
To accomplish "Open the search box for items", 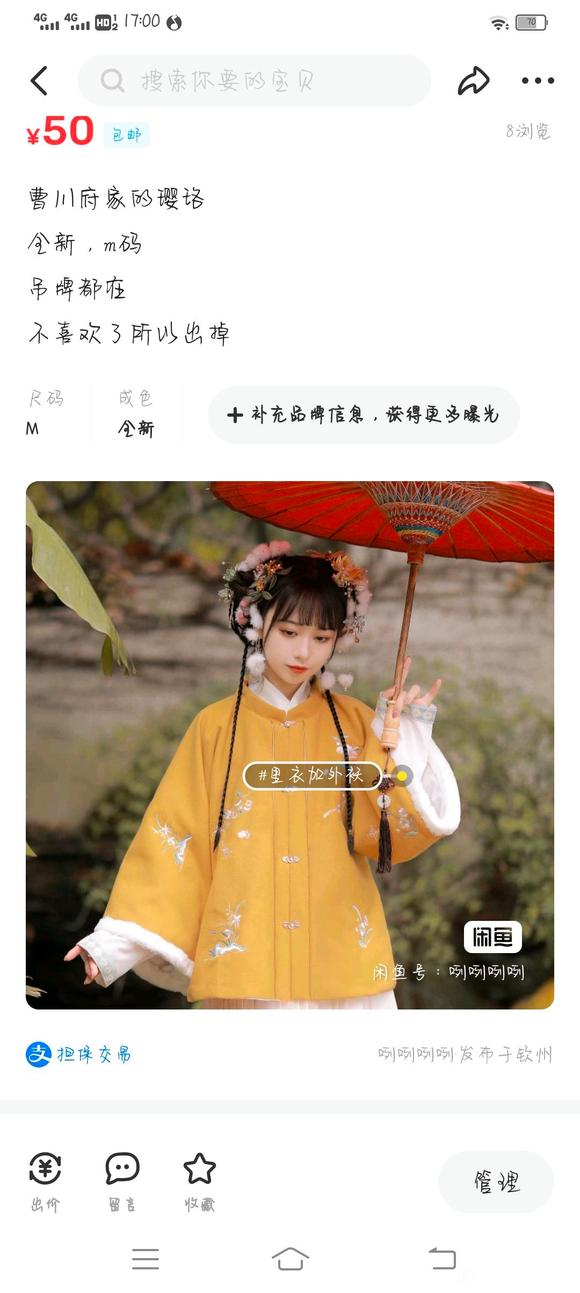I will pos(254,81).
